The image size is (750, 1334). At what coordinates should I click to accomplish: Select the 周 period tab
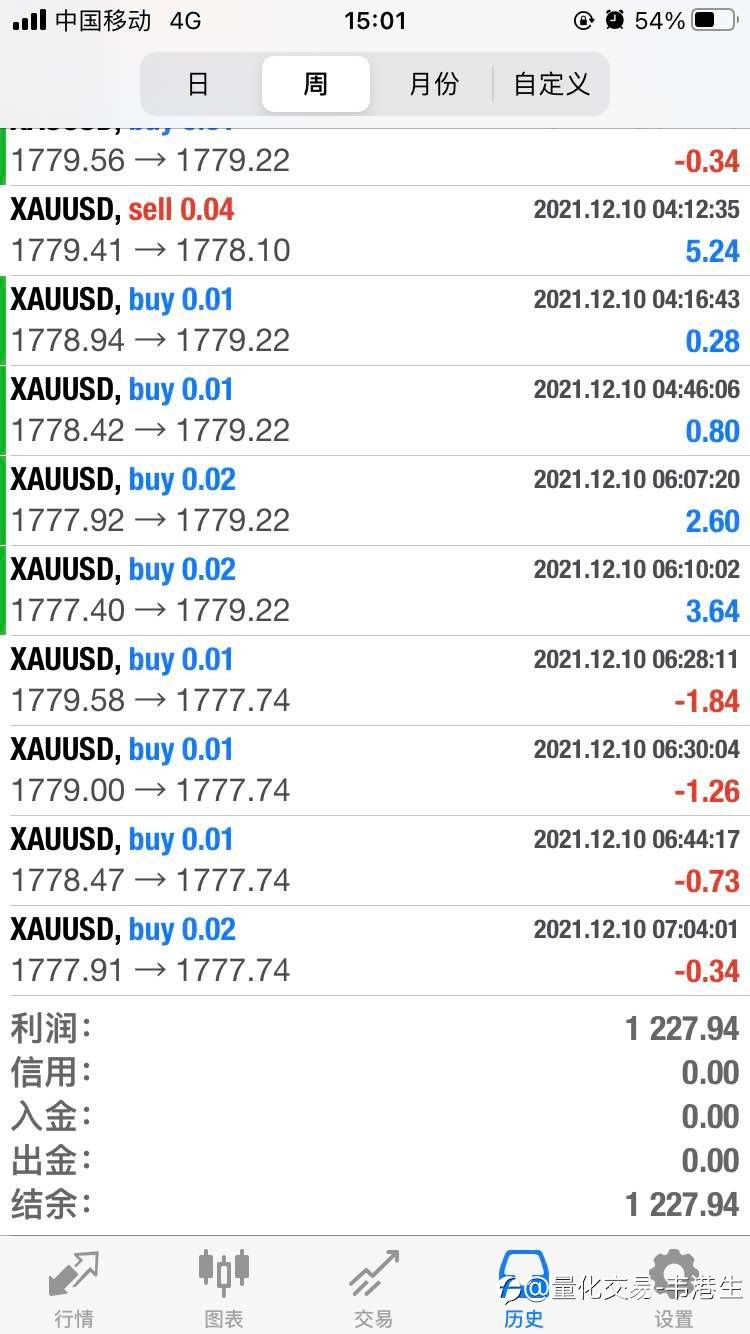[x=316, y=84]
